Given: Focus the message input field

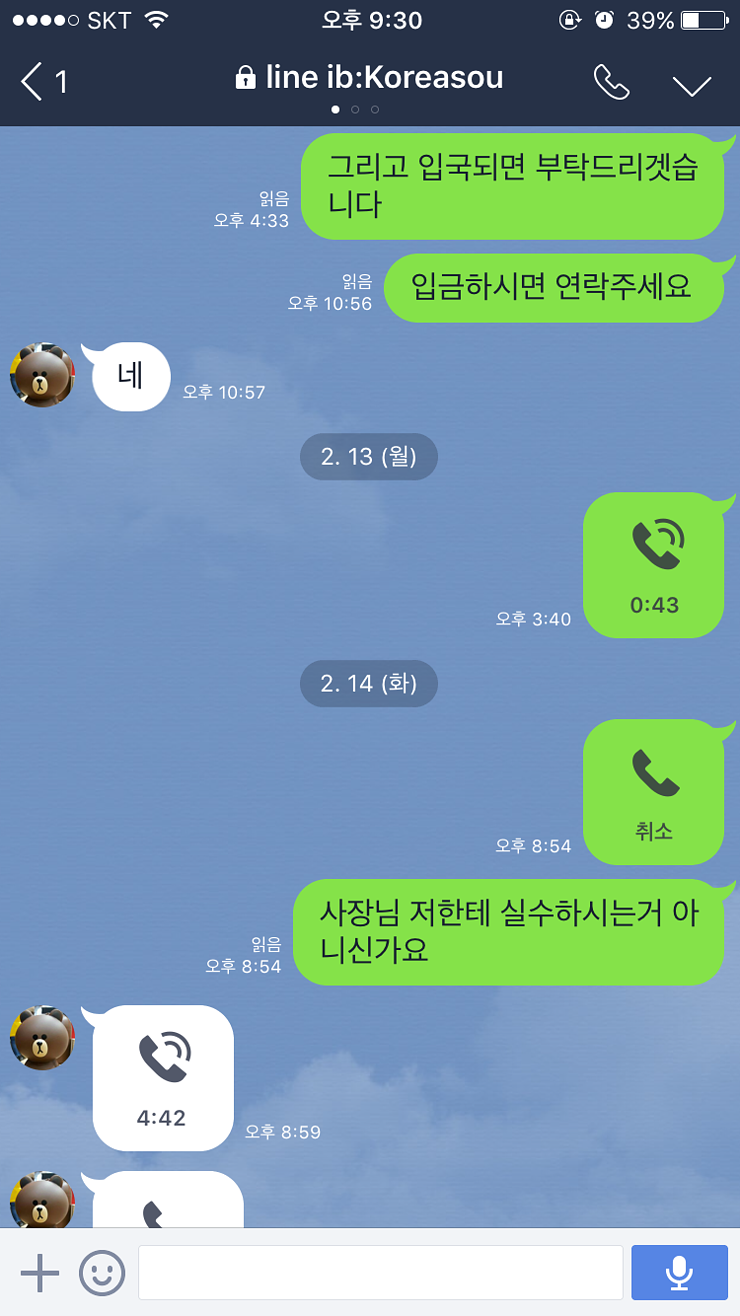Looking at the screenshot, I should [x=381, y=1273].
